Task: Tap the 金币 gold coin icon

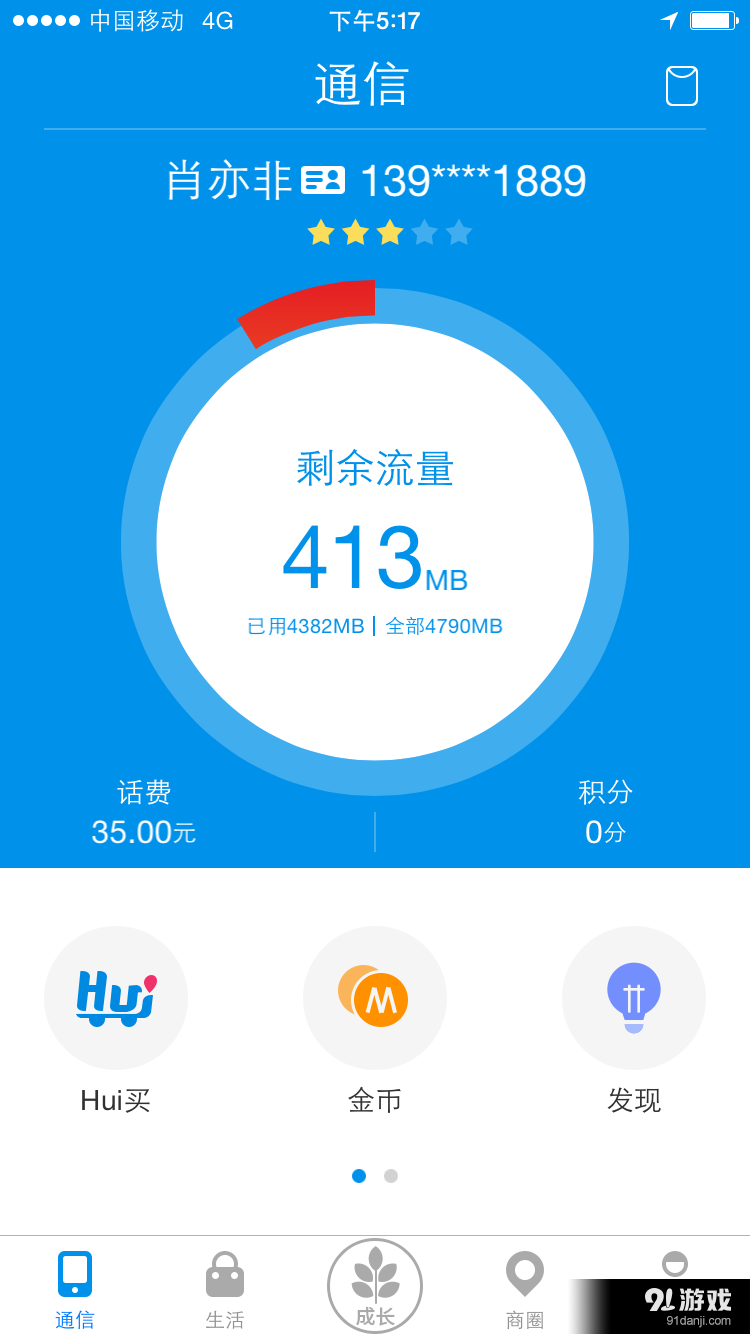Action: 375,997
